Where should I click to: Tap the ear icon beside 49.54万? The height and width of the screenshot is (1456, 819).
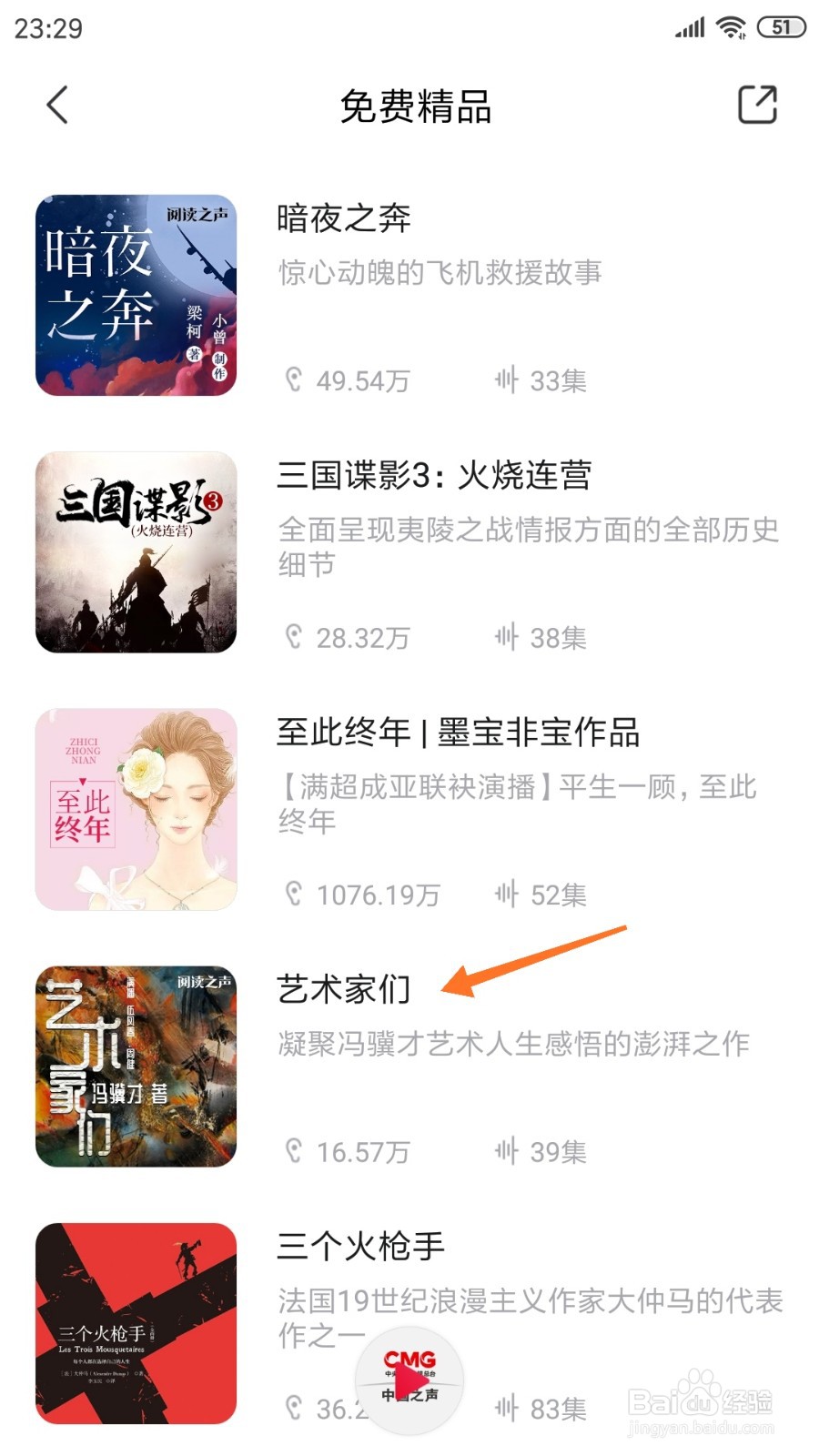tap(293, 379)
